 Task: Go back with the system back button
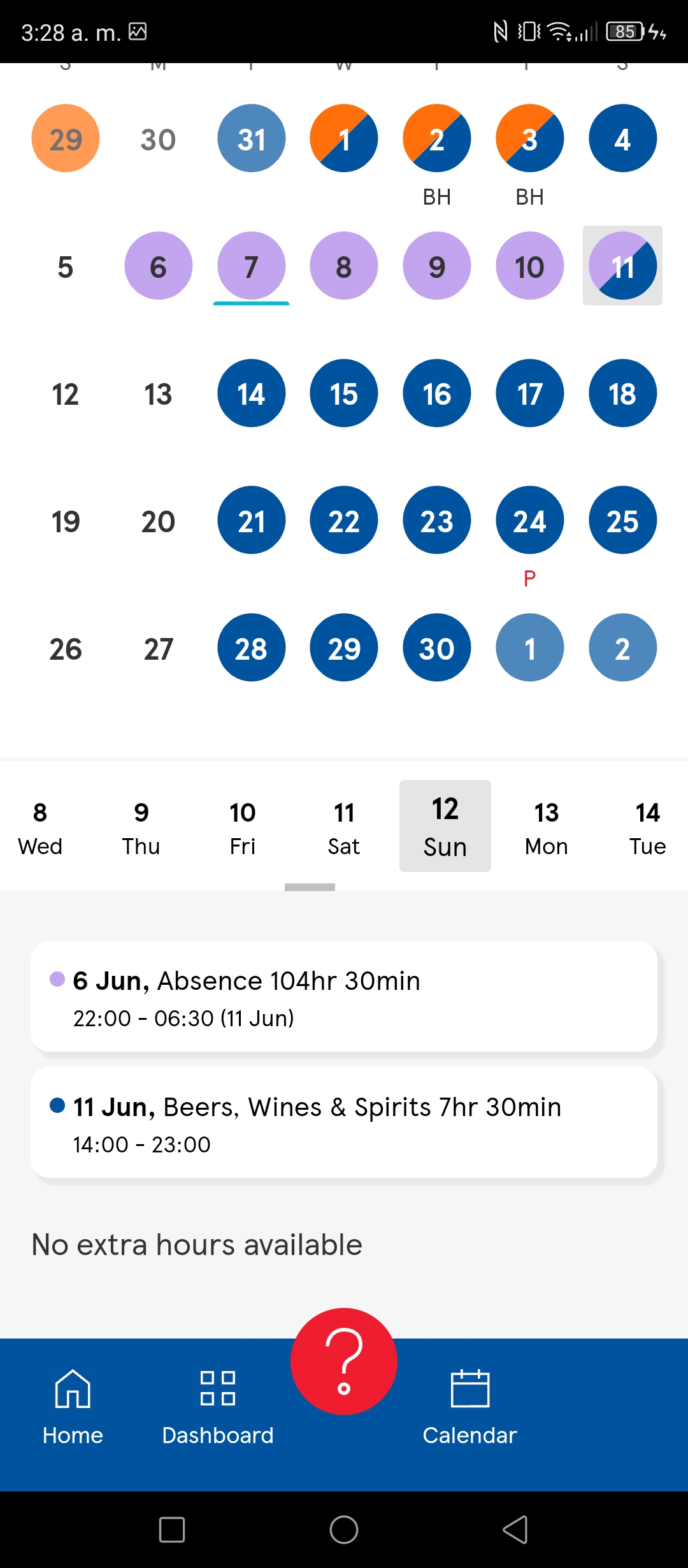(516, 1530)
